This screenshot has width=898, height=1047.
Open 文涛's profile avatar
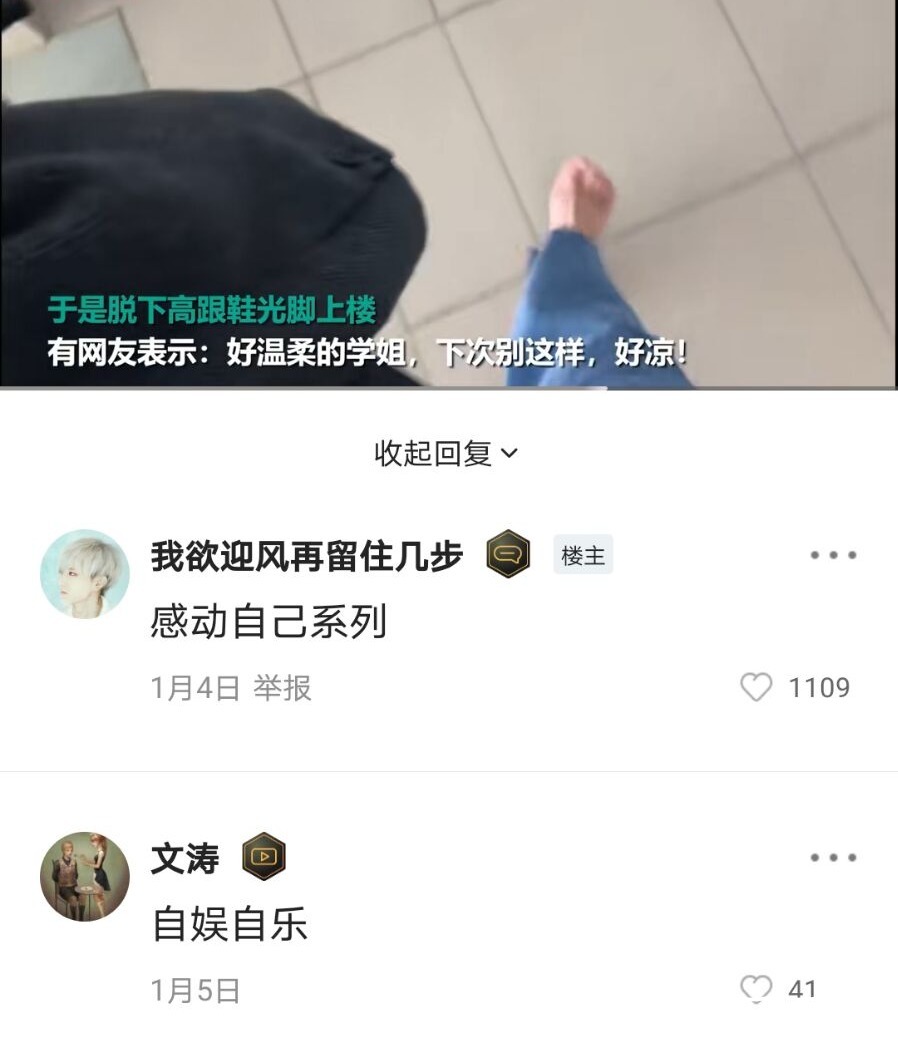[x=85, y=876]
